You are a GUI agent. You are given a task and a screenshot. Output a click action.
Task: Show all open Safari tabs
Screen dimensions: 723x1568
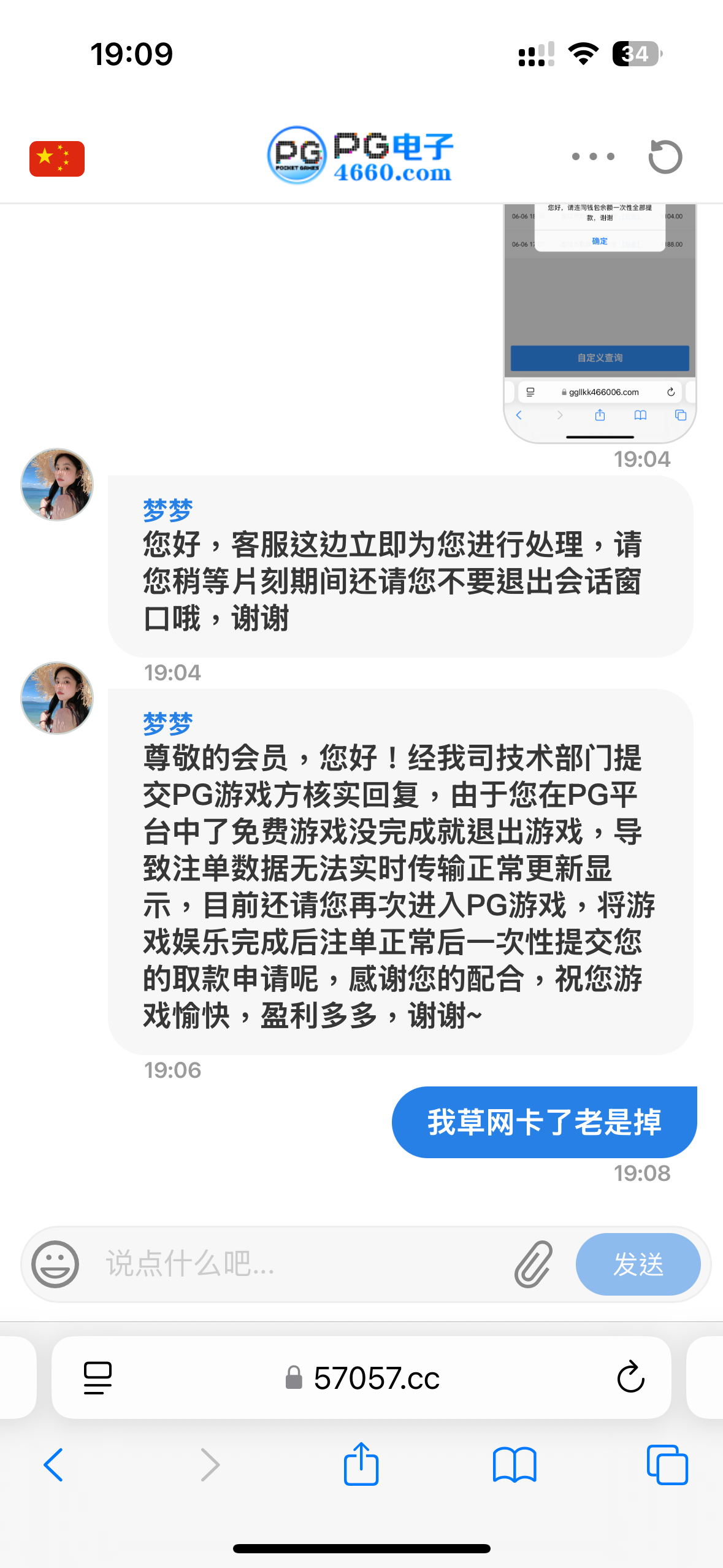coord(667,1465)
